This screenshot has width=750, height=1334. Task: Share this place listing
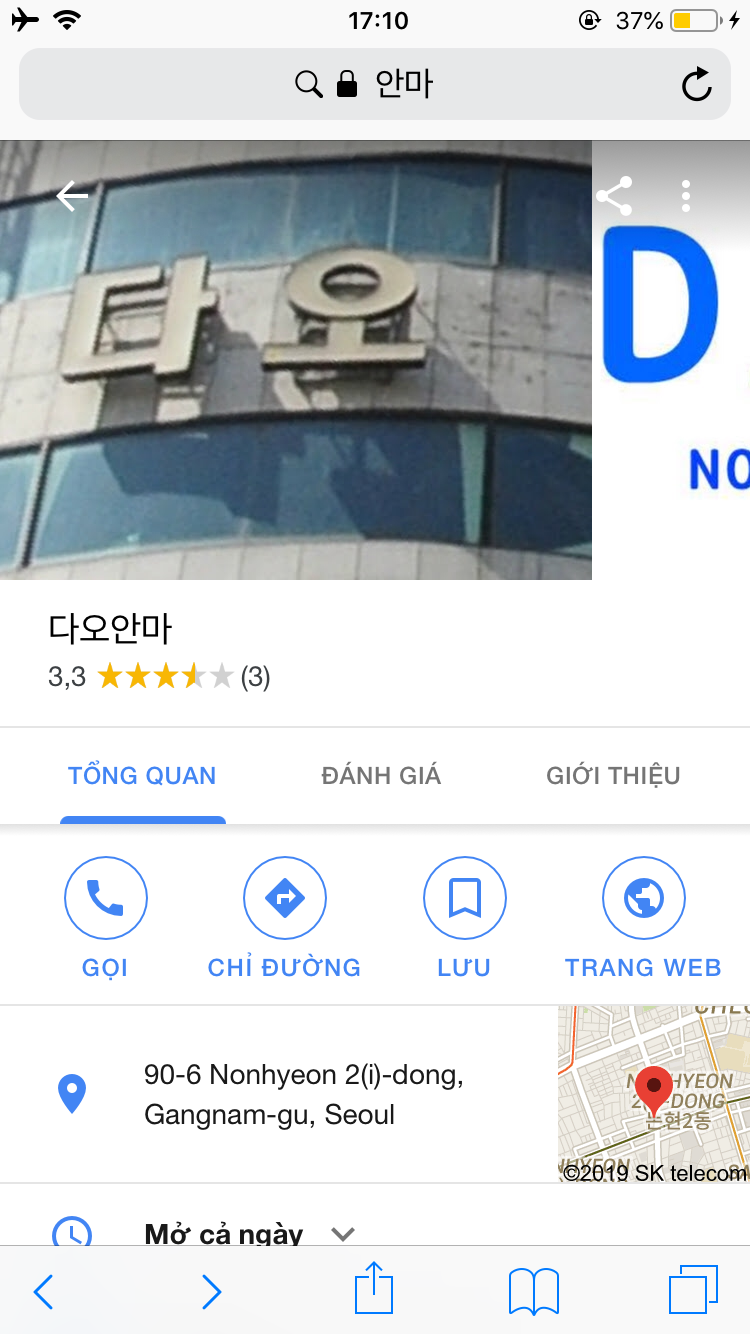point(614,196)
